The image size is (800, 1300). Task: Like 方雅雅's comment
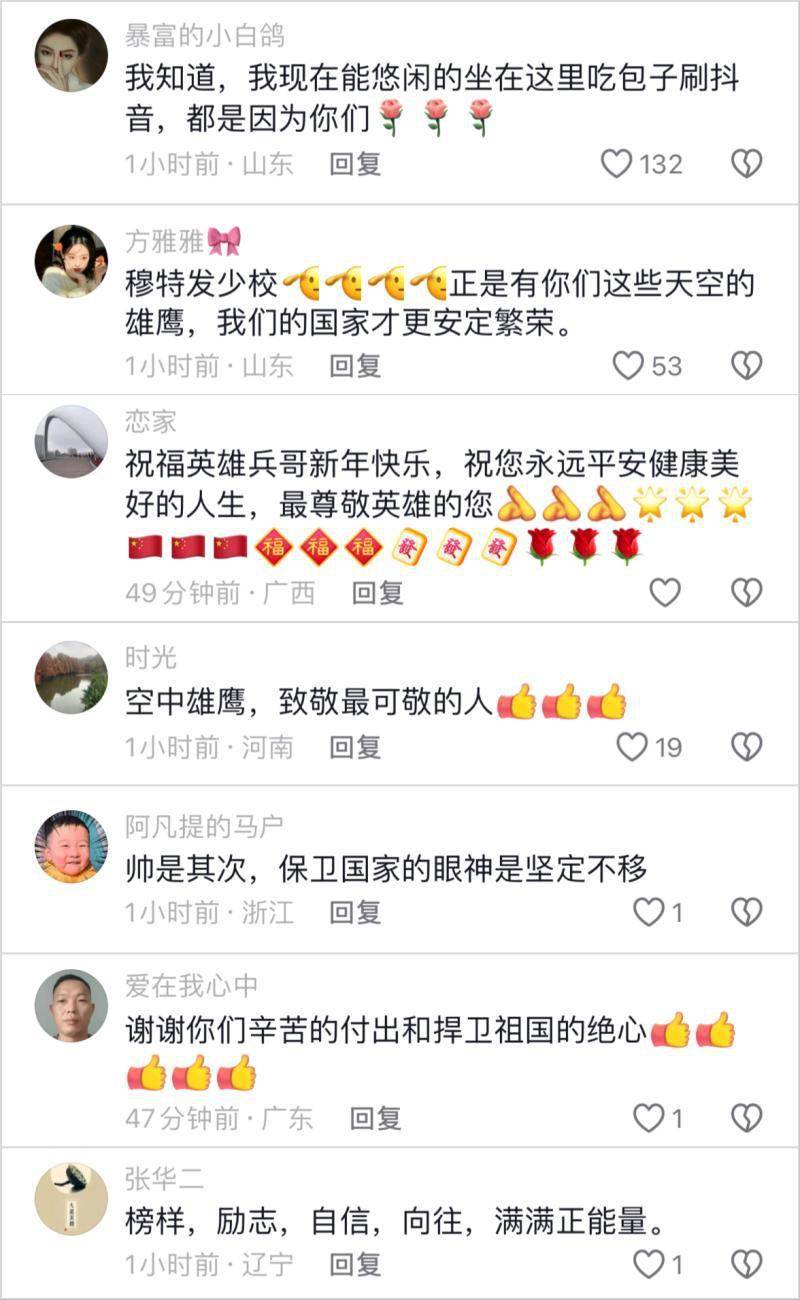pos(628,366)
